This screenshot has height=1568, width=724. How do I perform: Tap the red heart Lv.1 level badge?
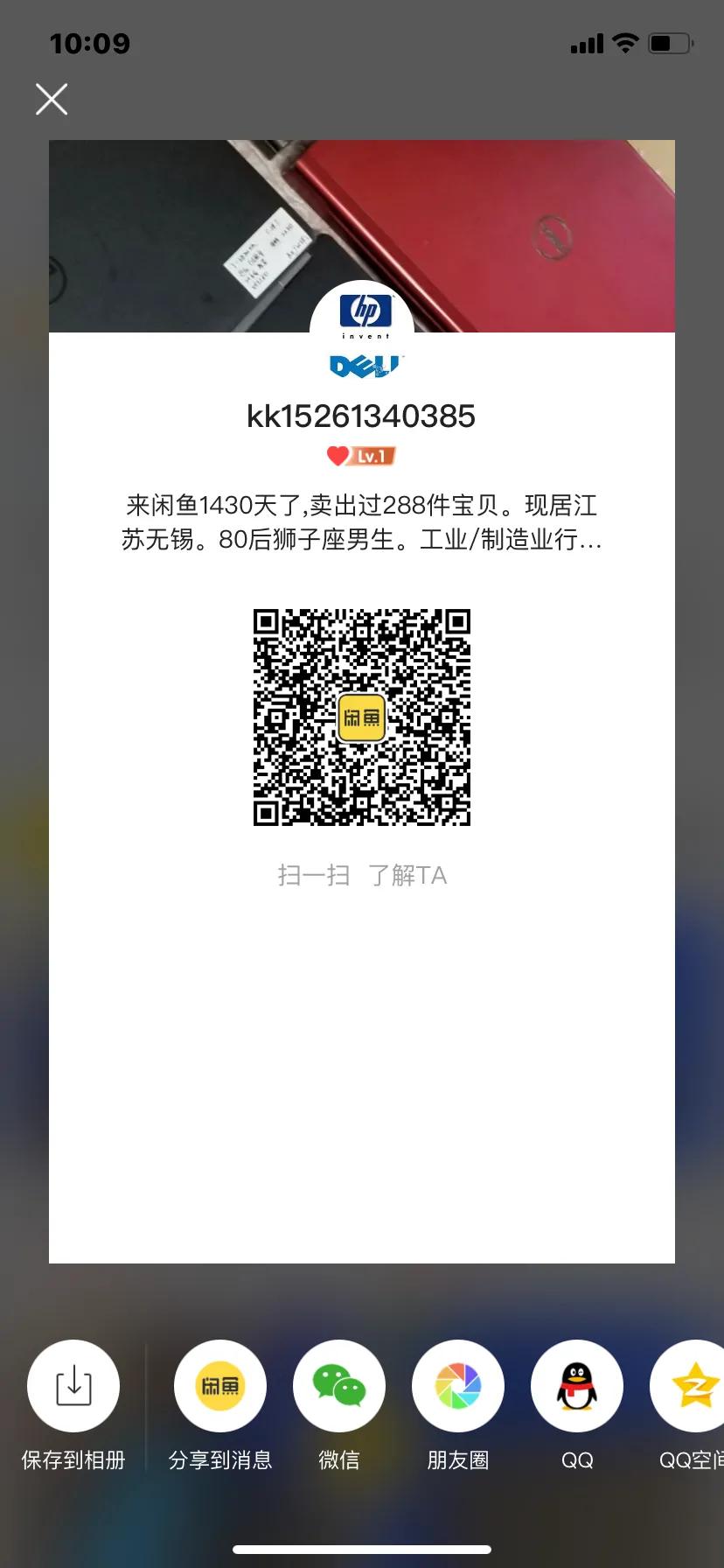coord(360,456)
